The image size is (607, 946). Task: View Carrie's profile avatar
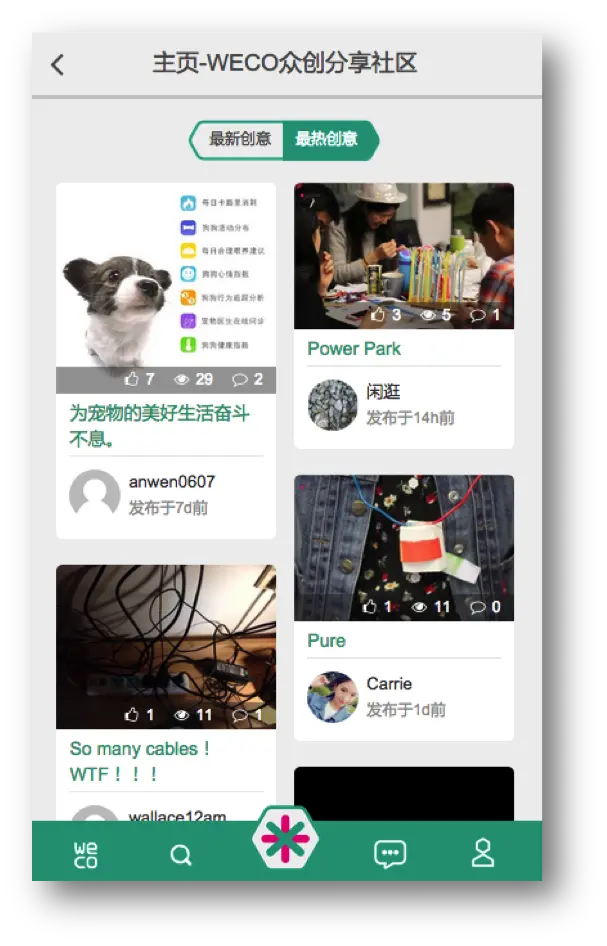(333, 697)
